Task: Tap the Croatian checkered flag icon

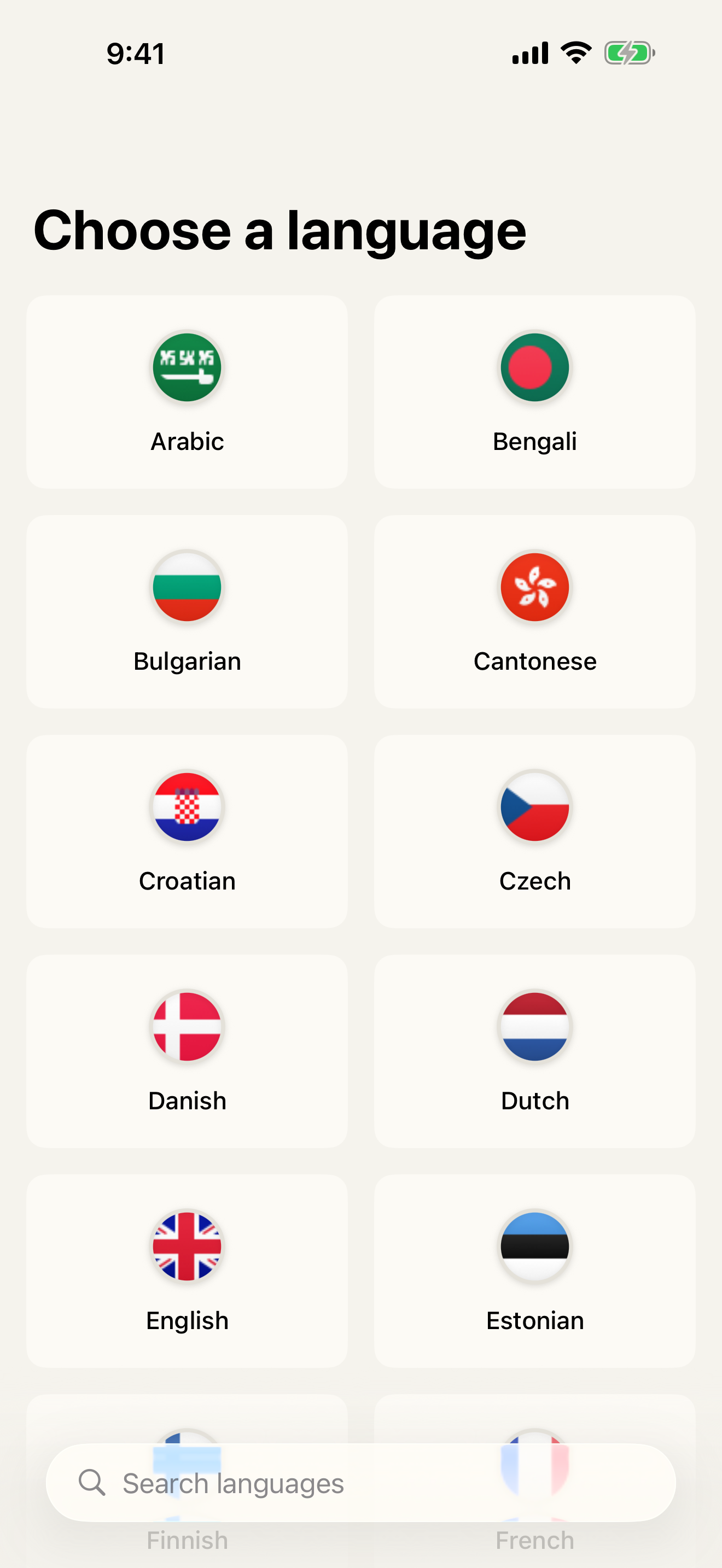Action: pyautogui.click(x=187, y=806)
